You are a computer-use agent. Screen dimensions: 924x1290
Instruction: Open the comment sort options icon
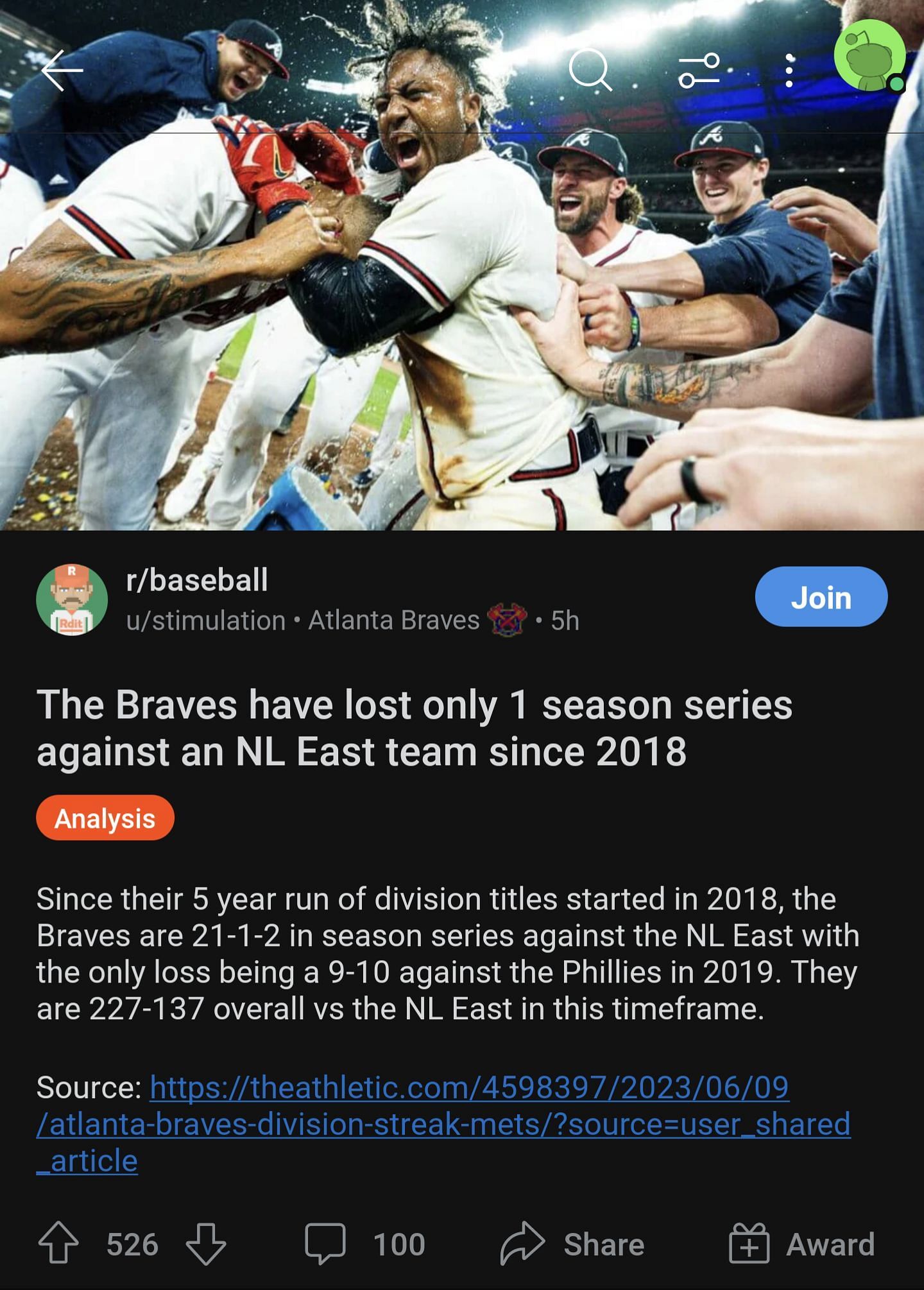click(x=699, y=71)
